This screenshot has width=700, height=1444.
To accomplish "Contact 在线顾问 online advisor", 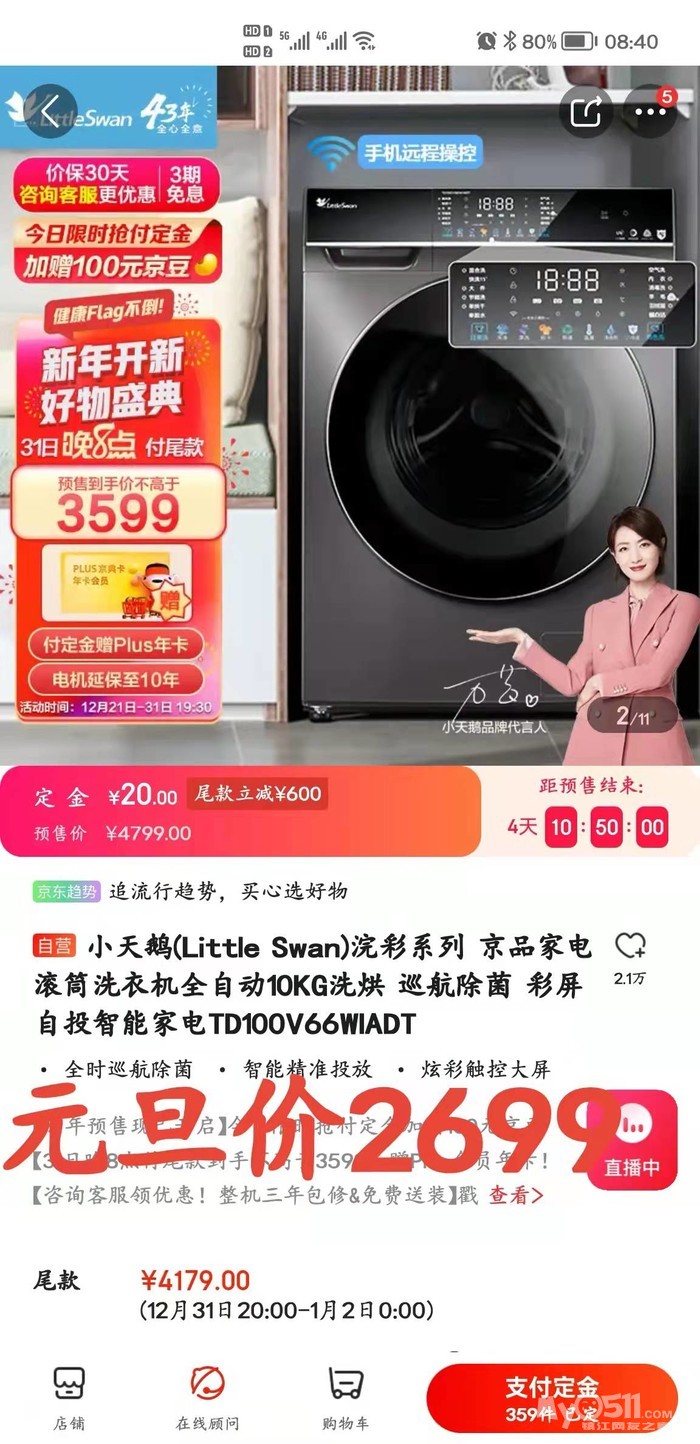I will point(207,1398).
